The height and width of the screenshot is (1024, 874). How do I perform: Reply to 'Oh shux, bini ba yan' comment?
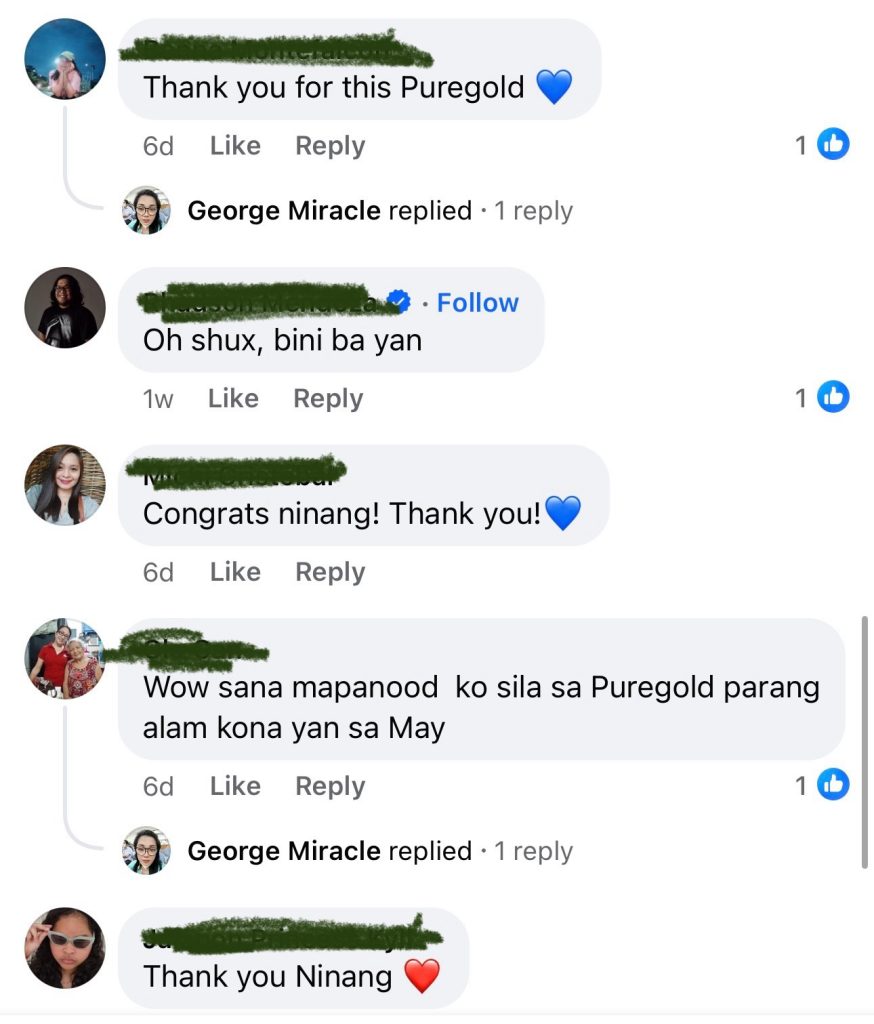[x=328, y=399]
